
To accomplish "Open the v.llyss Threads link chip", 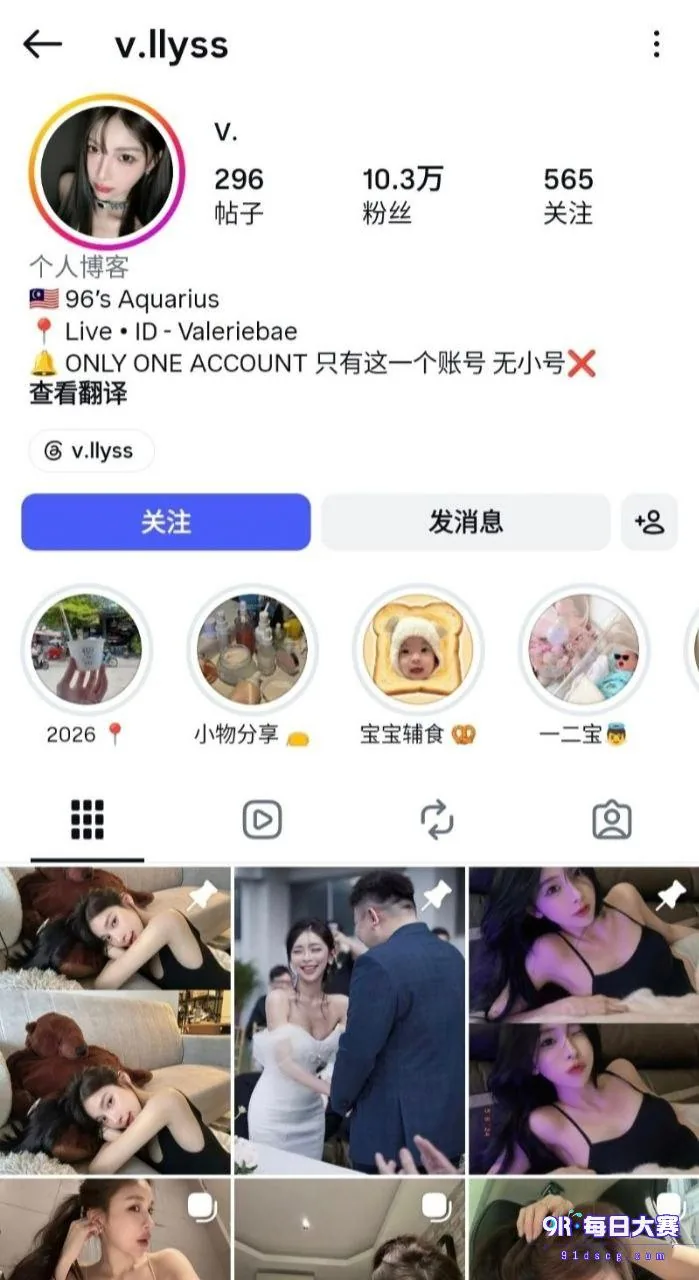I will tap(92, 451).
